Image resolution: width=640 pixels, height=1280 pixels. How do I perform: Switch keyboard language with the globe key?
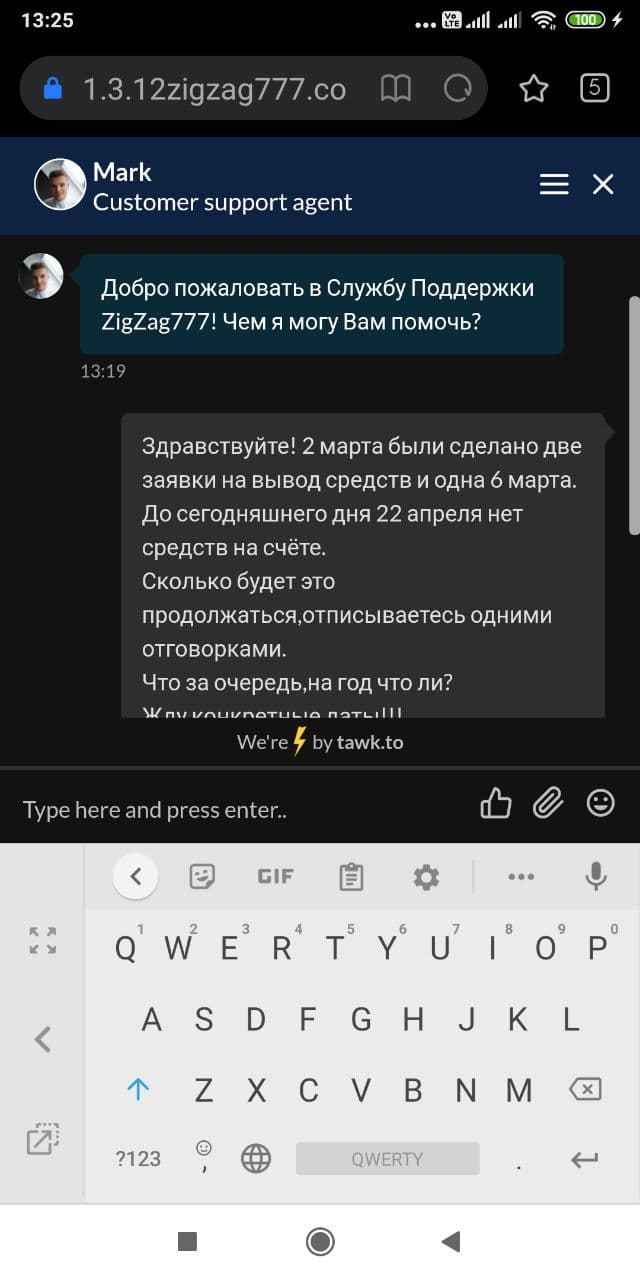[x=256, y=1159]
